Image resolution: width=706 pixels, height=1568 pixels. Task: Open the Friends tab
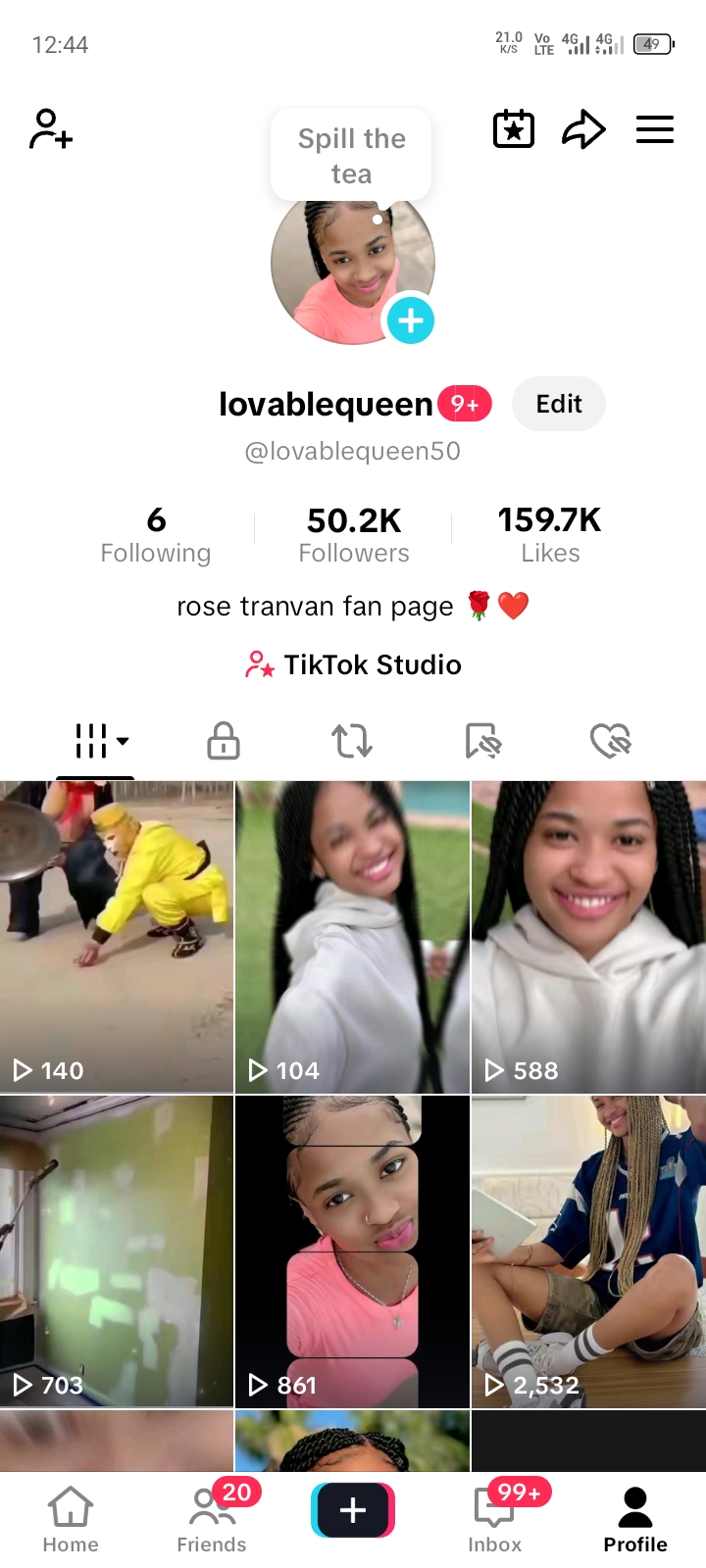pos(212,1520)
